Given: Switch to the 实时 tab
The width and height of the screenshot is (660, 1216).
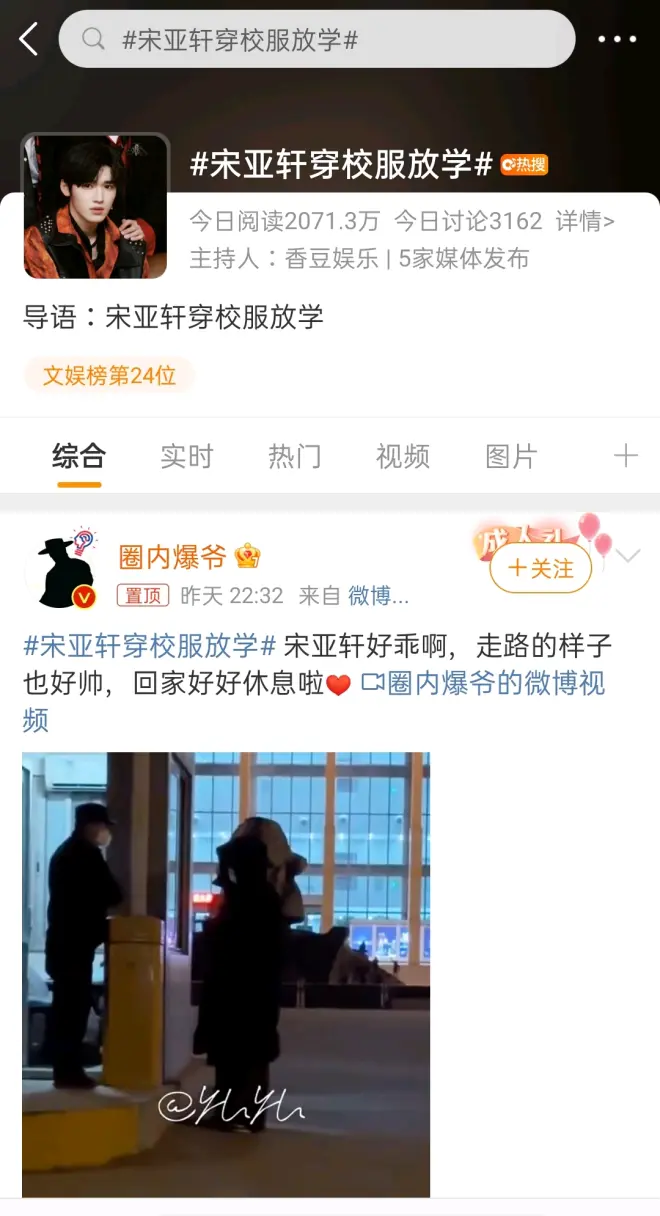Looking at the screenshot, I should (187, 457).
